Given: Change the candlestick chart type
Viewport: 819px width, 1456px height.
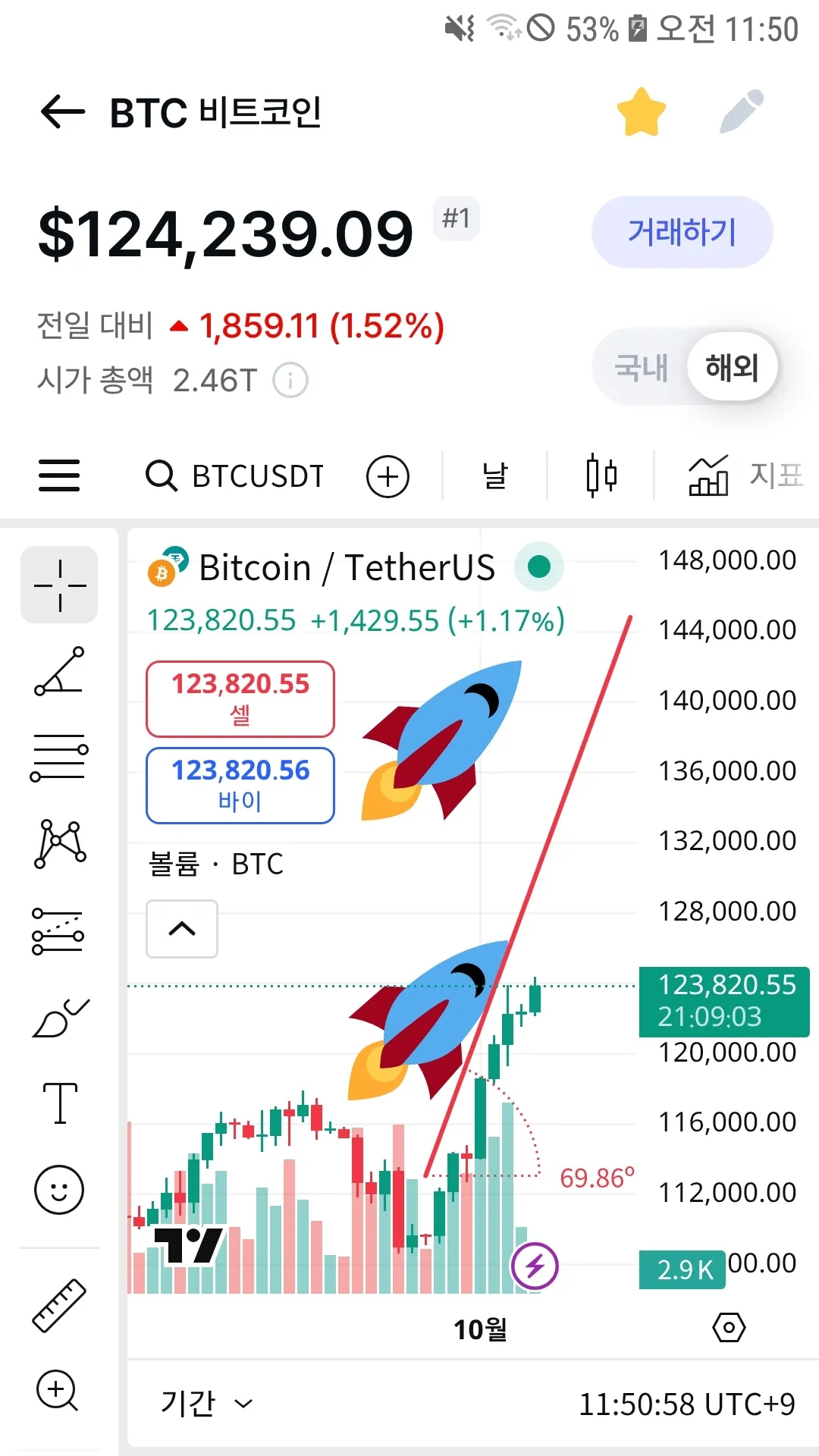Looking at the screenshot, I should pos(601,476).
